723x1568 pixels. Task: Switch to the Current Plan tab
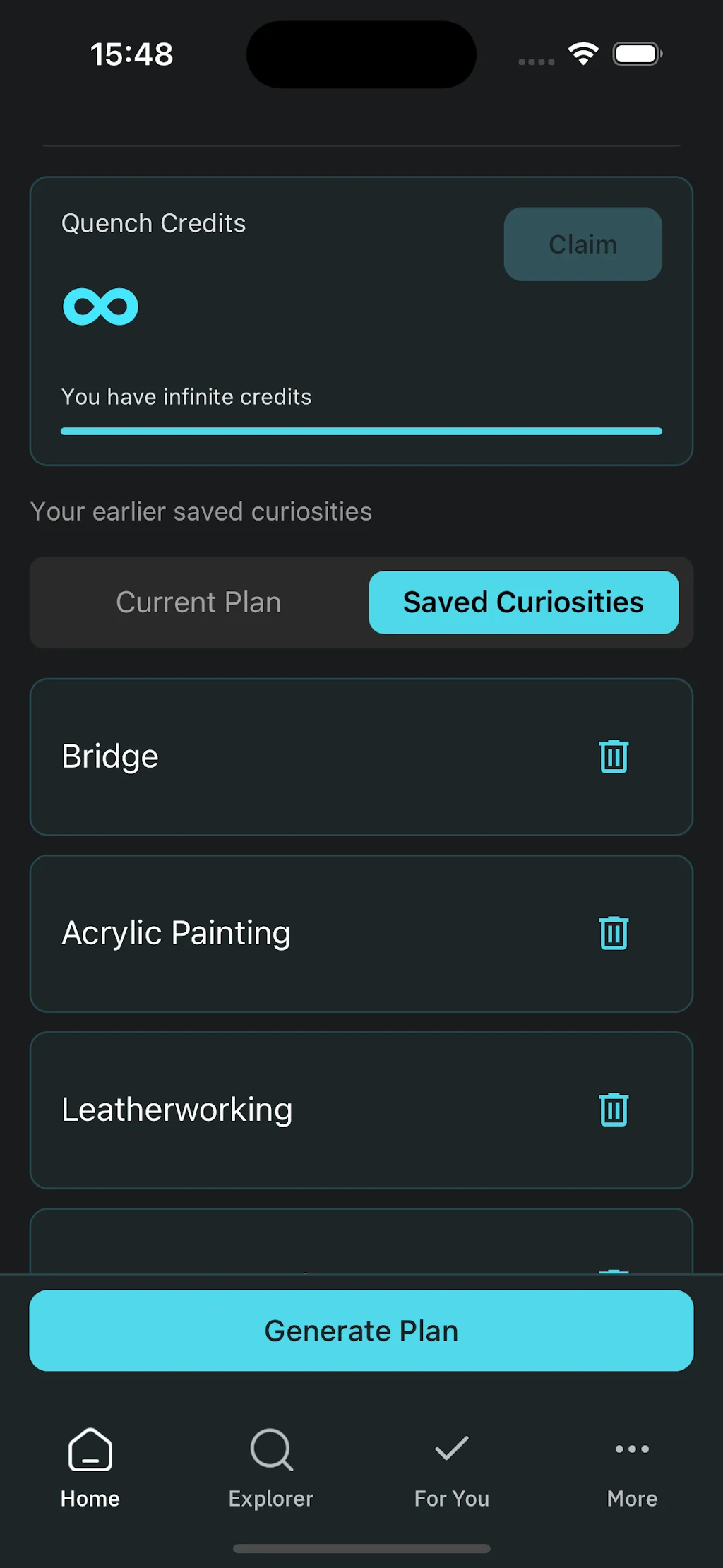click(x=198, y=602)
